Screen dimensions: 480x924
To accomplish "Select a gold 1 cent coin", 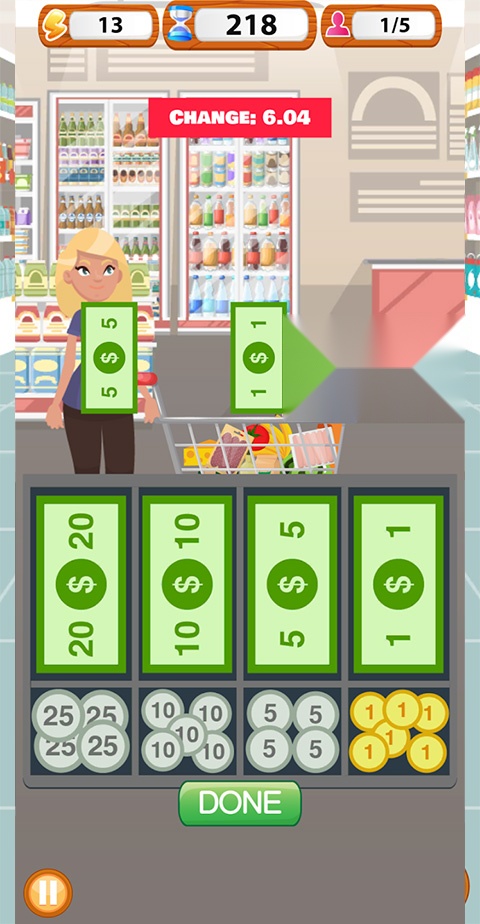I will click(399, 731).
